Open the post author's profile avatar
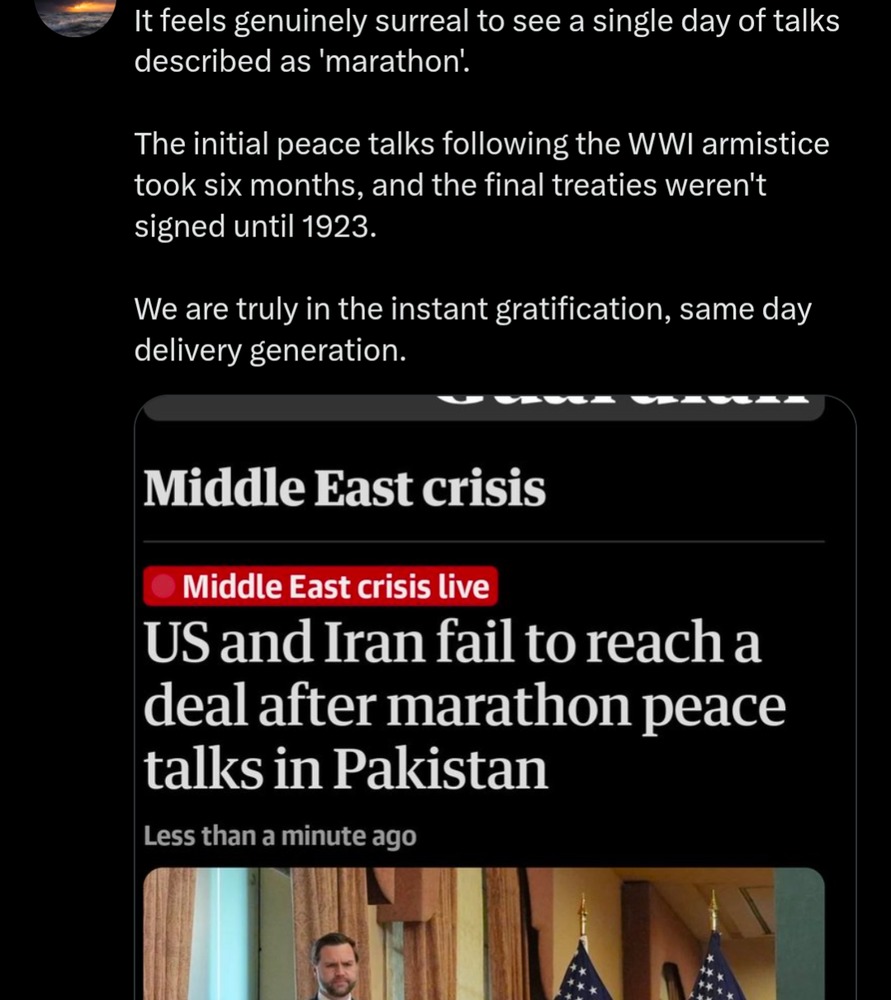Screen dimensions: 891x1000 75,14
